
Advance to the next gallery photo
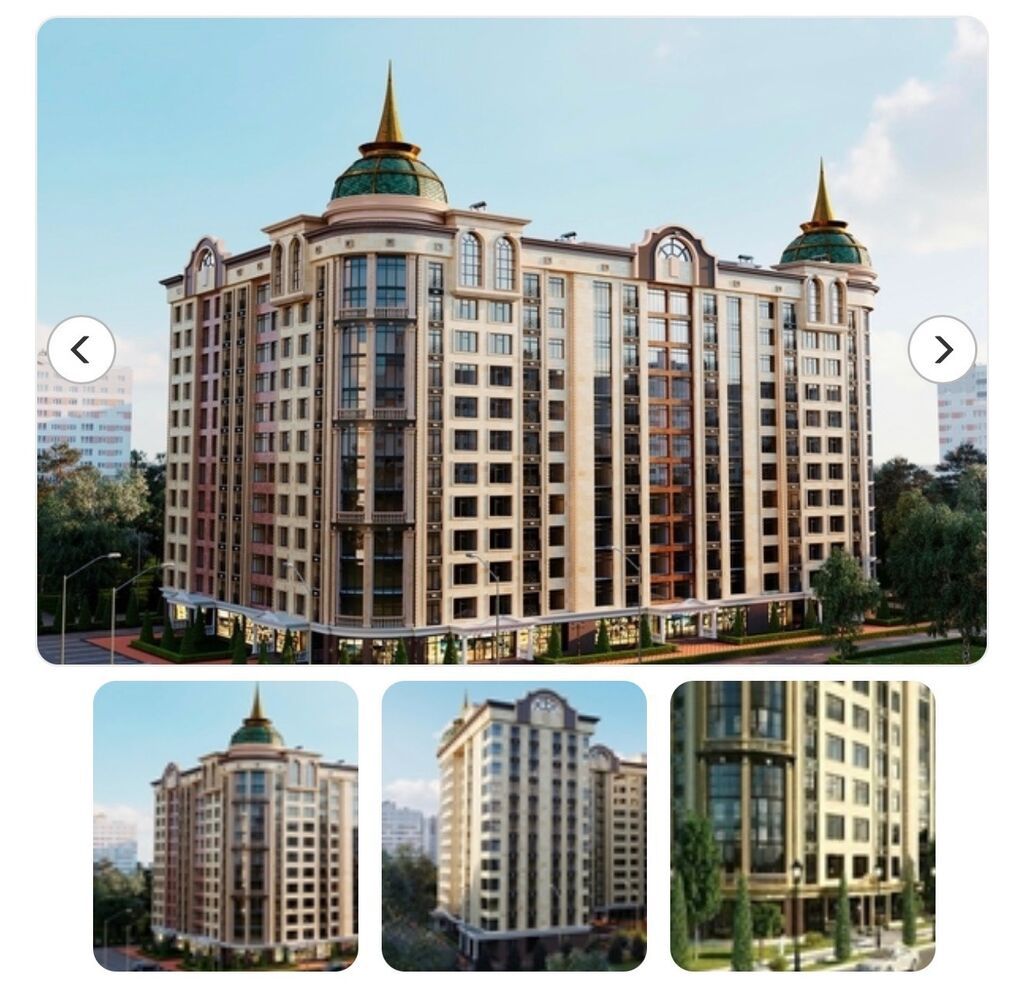(942, 349)
